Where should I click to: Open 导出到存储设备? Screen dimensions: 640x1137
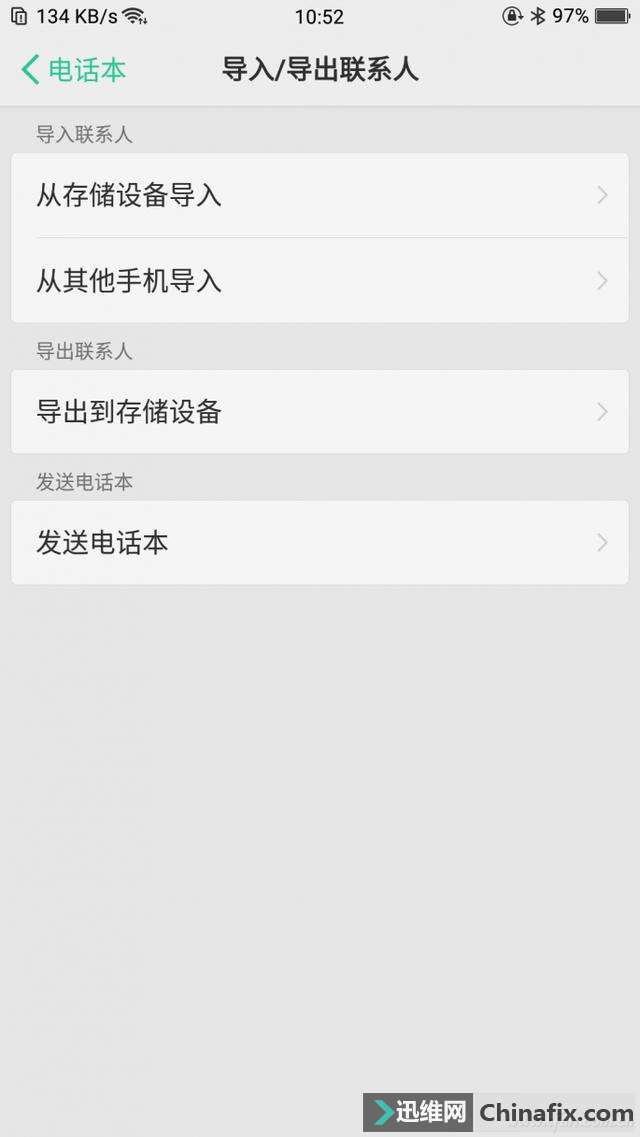pyautogui.click(x=320, y=412)
